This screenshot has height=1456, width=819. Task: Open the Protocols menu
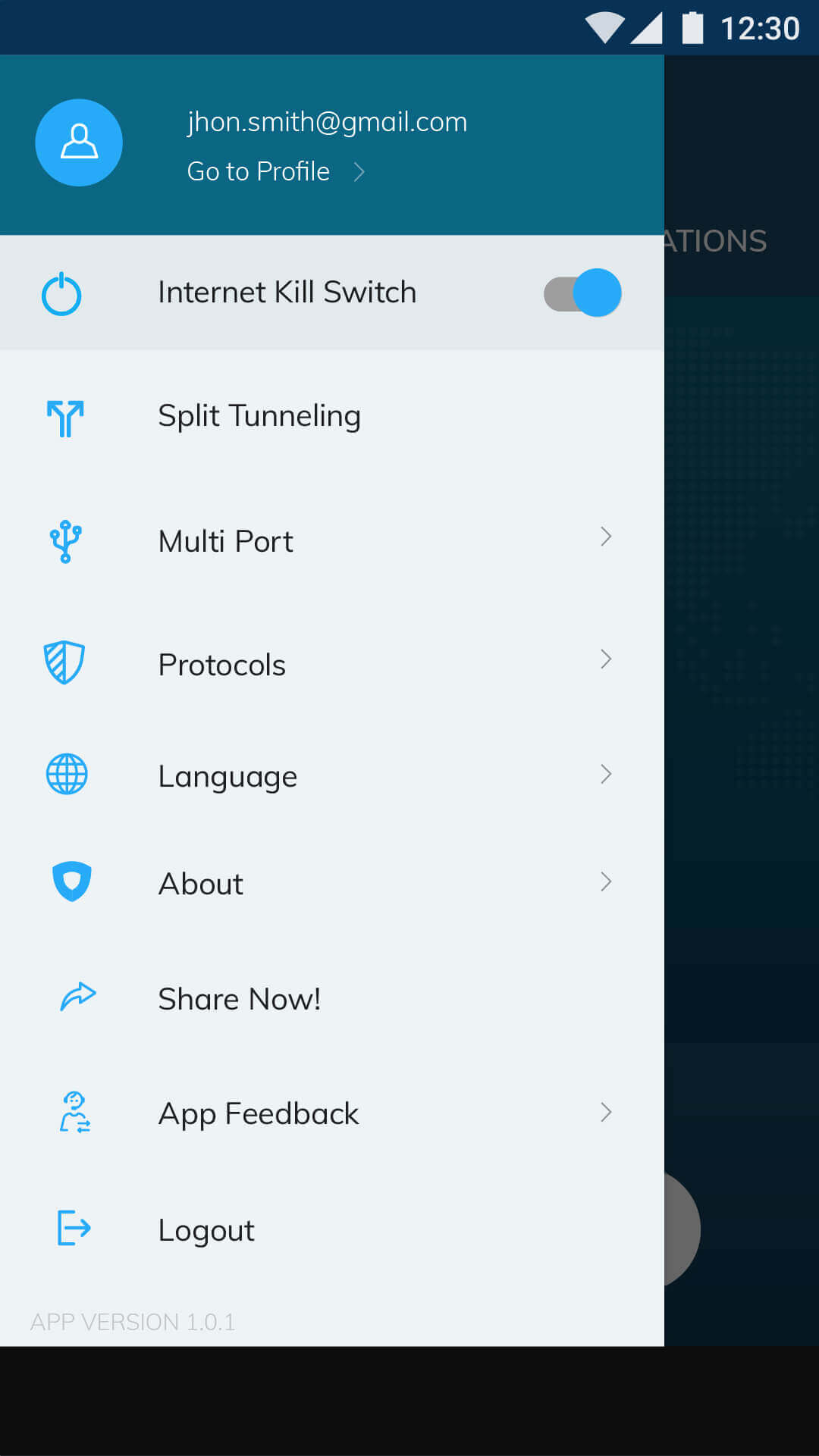[332, 664]
